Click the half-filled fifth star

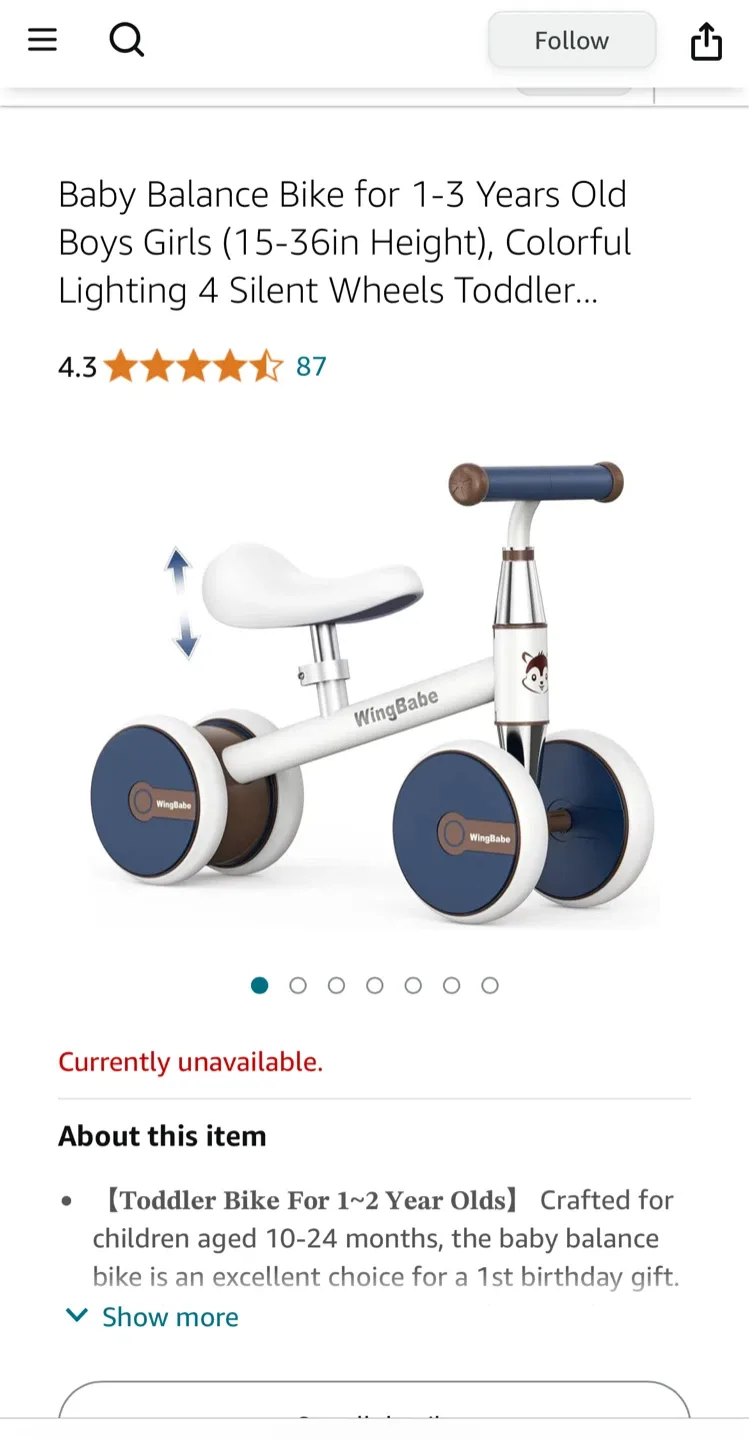(x=263, y=366)
